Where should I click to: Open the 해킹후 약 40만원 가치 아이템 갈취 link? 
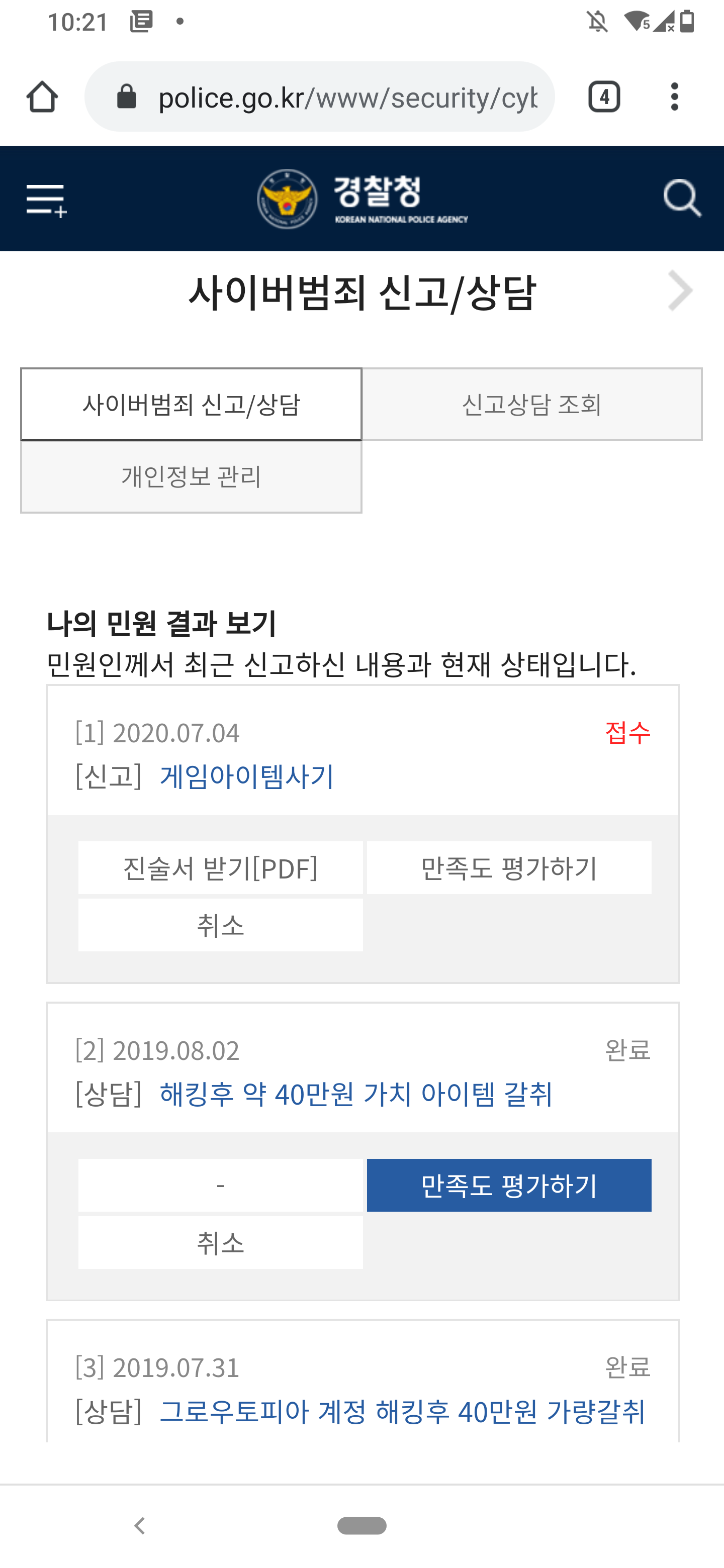(355, 1094)
